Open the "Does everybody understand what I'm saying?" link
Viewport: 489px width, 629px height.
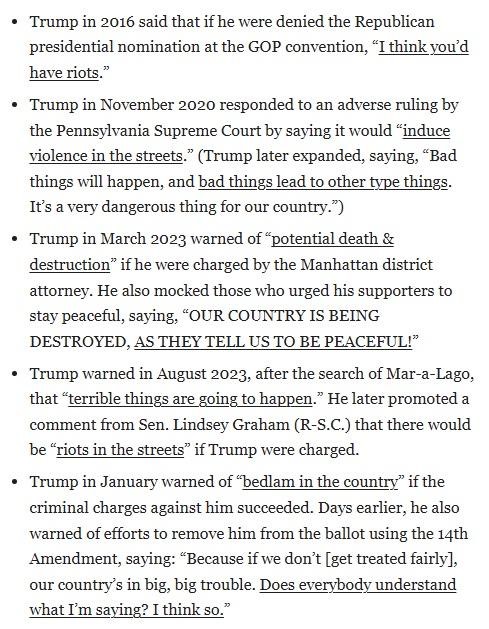tap(358, 585)
